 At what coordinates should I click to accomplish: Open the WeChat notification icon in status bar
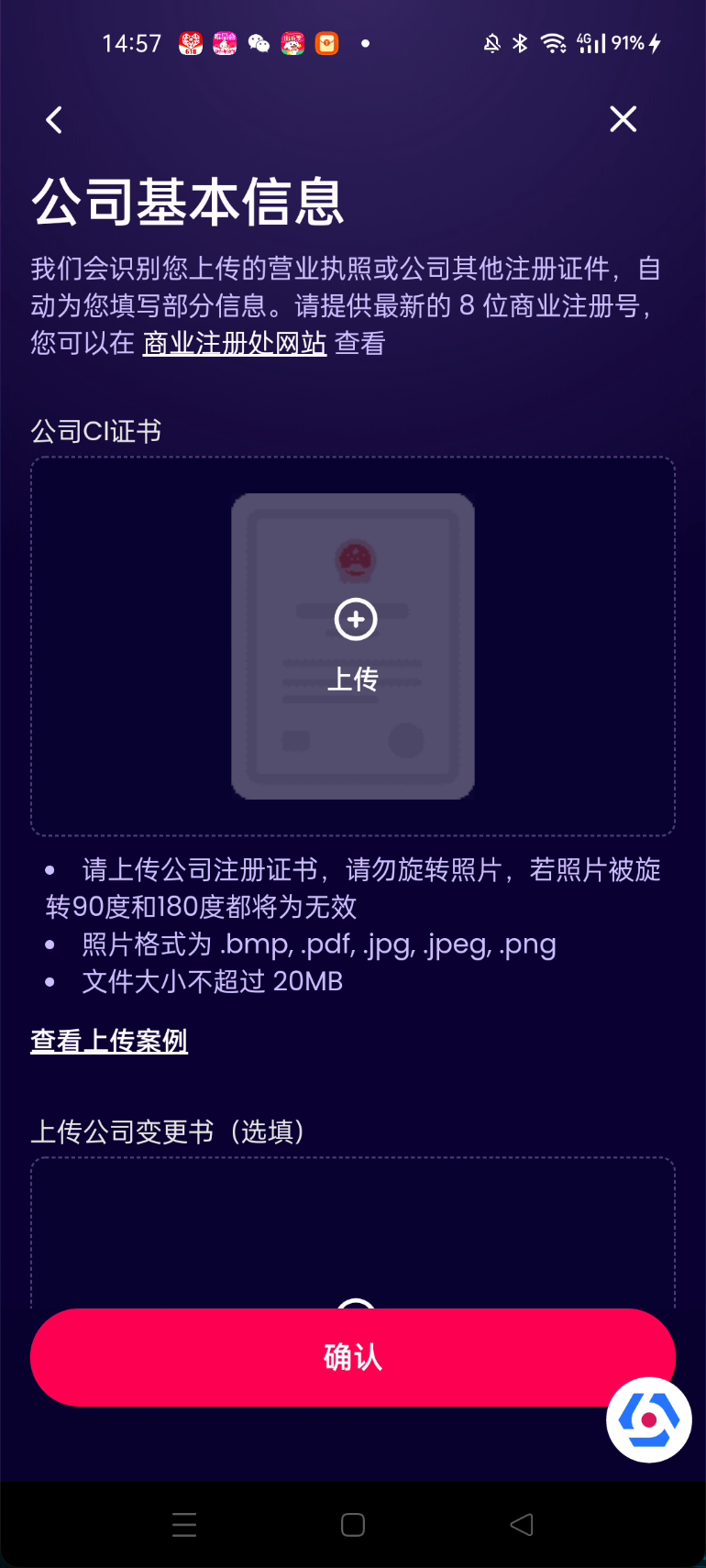[x=259, y=42]
